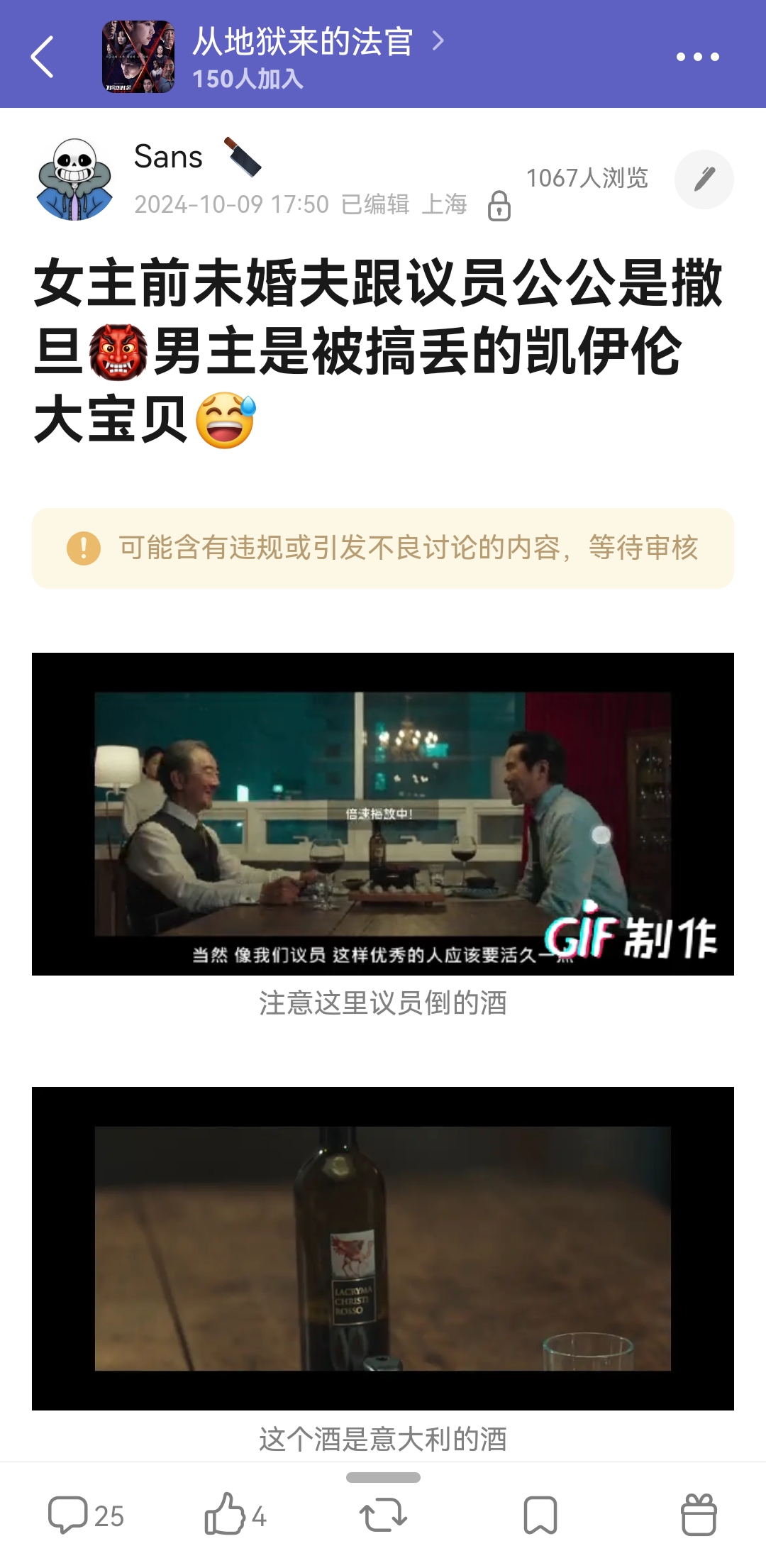Go back using the arrow icon
The width and height of the screenshot is (766, 1568).
pos(43,57)
